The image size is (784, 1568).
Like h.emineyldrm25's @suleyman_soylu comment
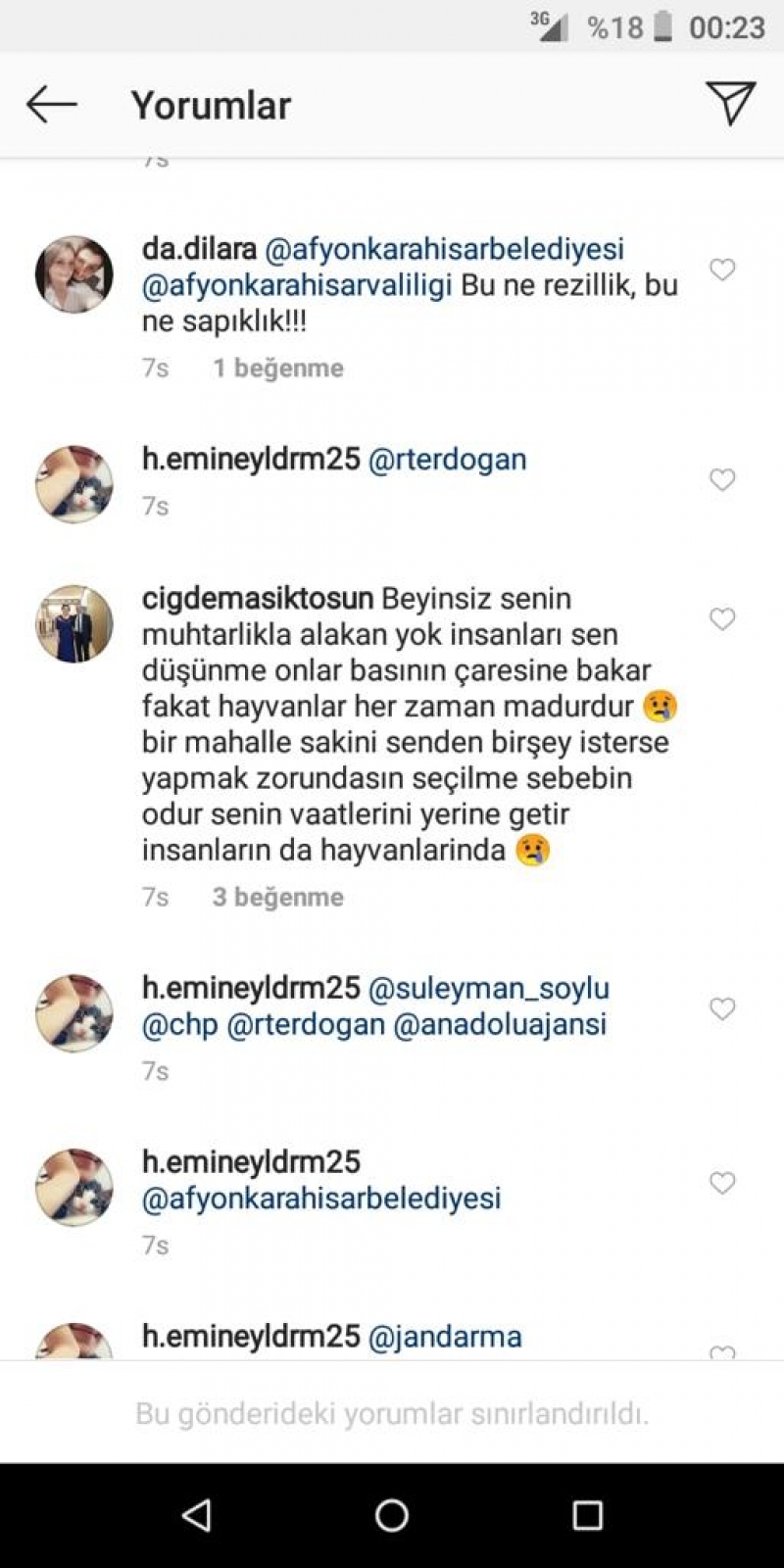point(722,1009)
